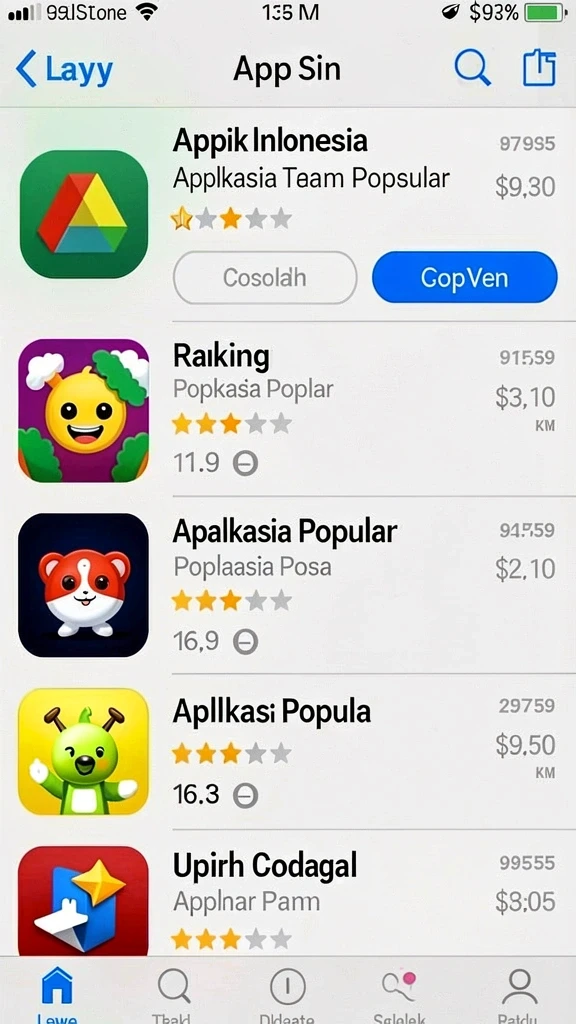
Task: Open the Dldaate tab
Action: click(x=287, y=993)
